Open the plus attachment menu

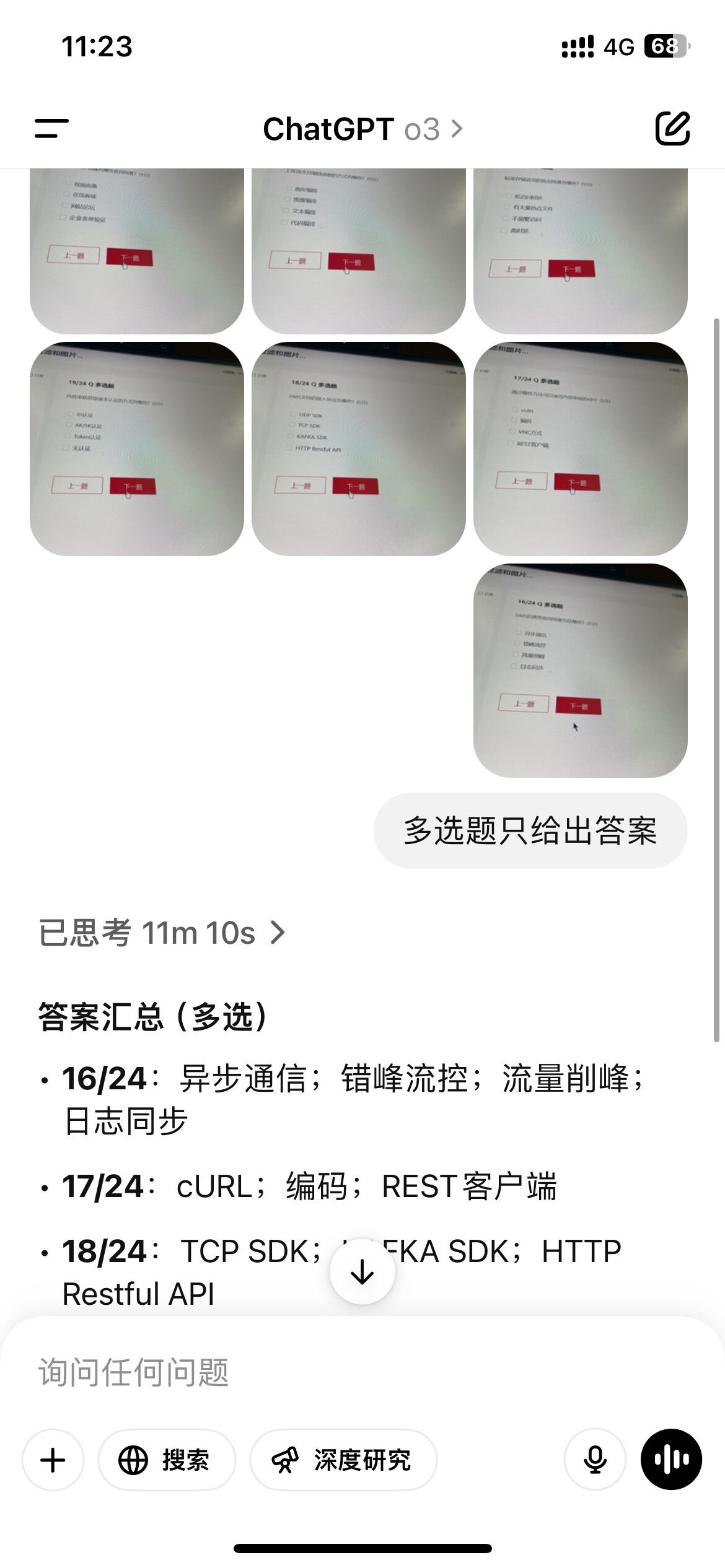pos(53,1460)
